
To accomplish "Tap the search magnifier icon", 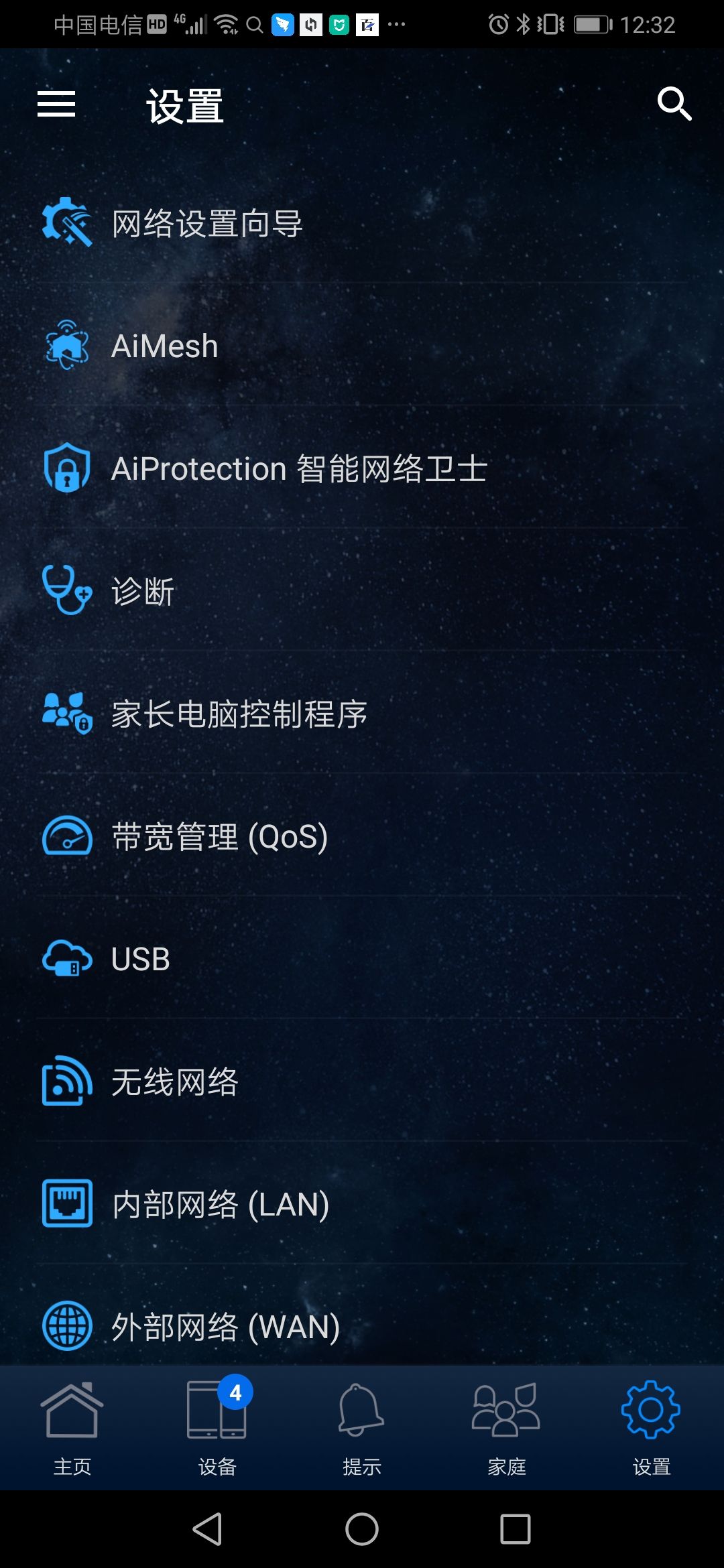I will tap(674, 104).
